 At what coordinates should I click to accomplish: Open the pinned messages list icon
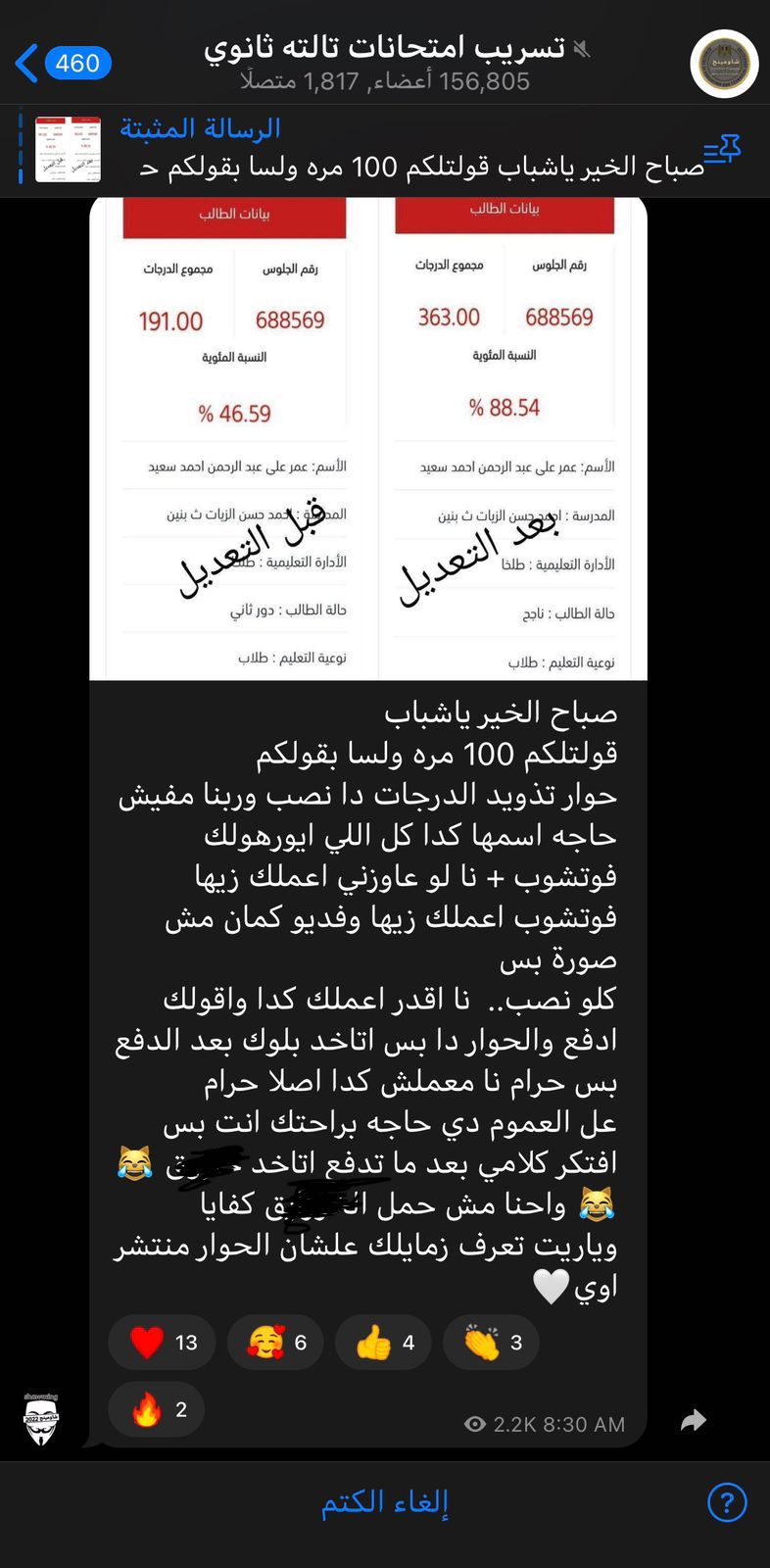[723, 150]
